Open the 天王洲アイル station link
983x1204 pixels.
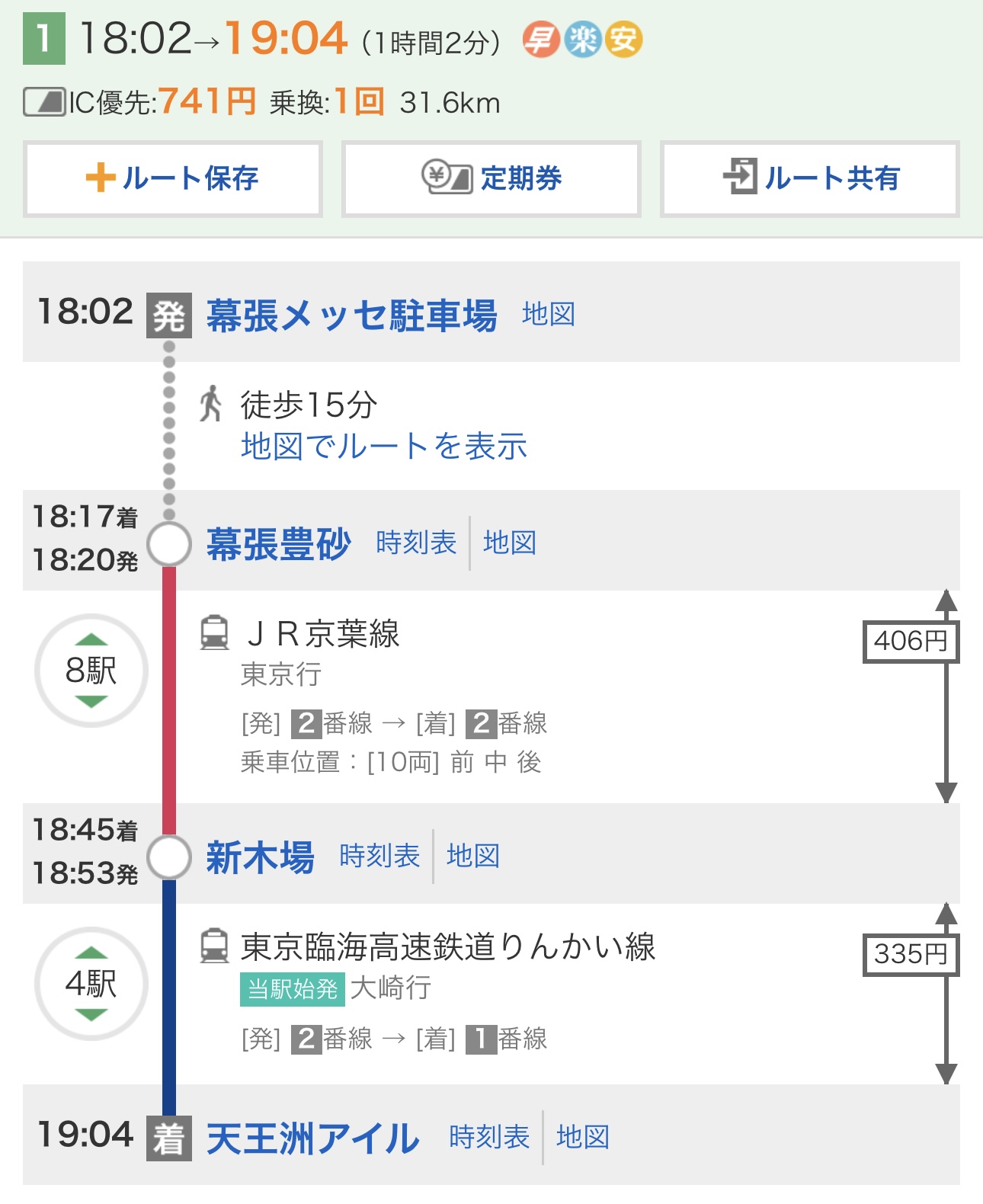pyautogui.click(x=312, y=1138)
